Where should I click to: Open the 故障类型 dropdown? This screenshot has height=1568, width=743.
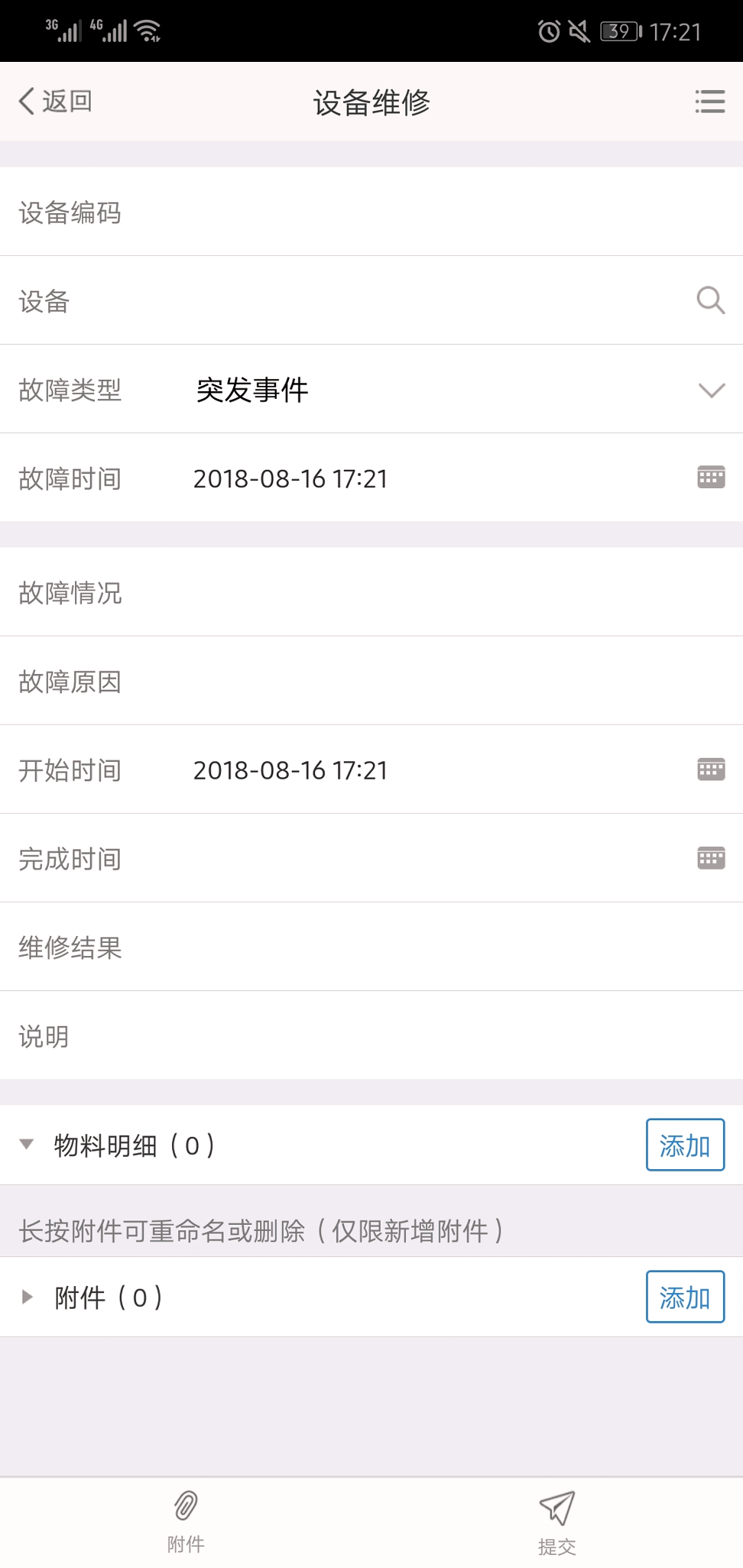tap(712, 390)
